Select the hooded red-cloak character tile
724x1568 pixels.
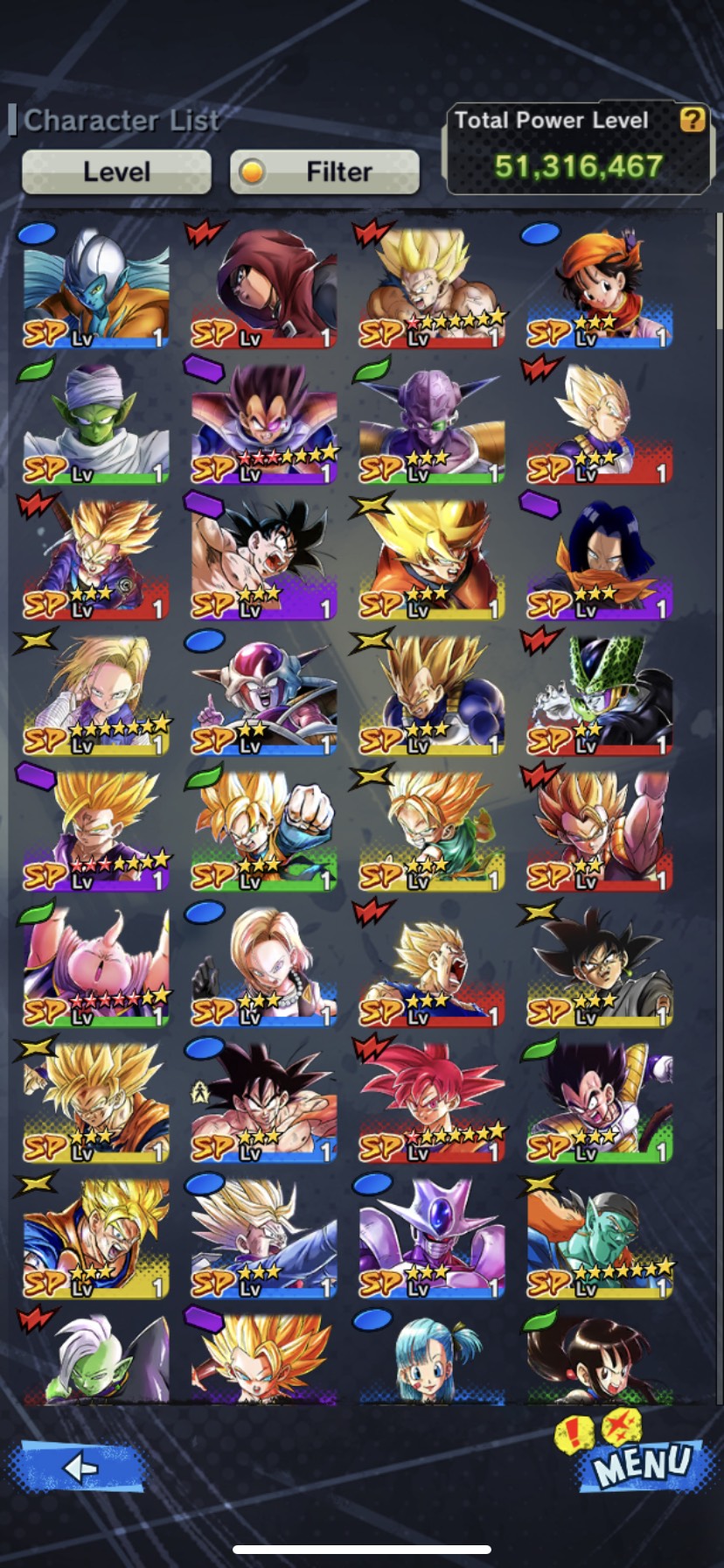pyautogui.click(x=264, y=288)
